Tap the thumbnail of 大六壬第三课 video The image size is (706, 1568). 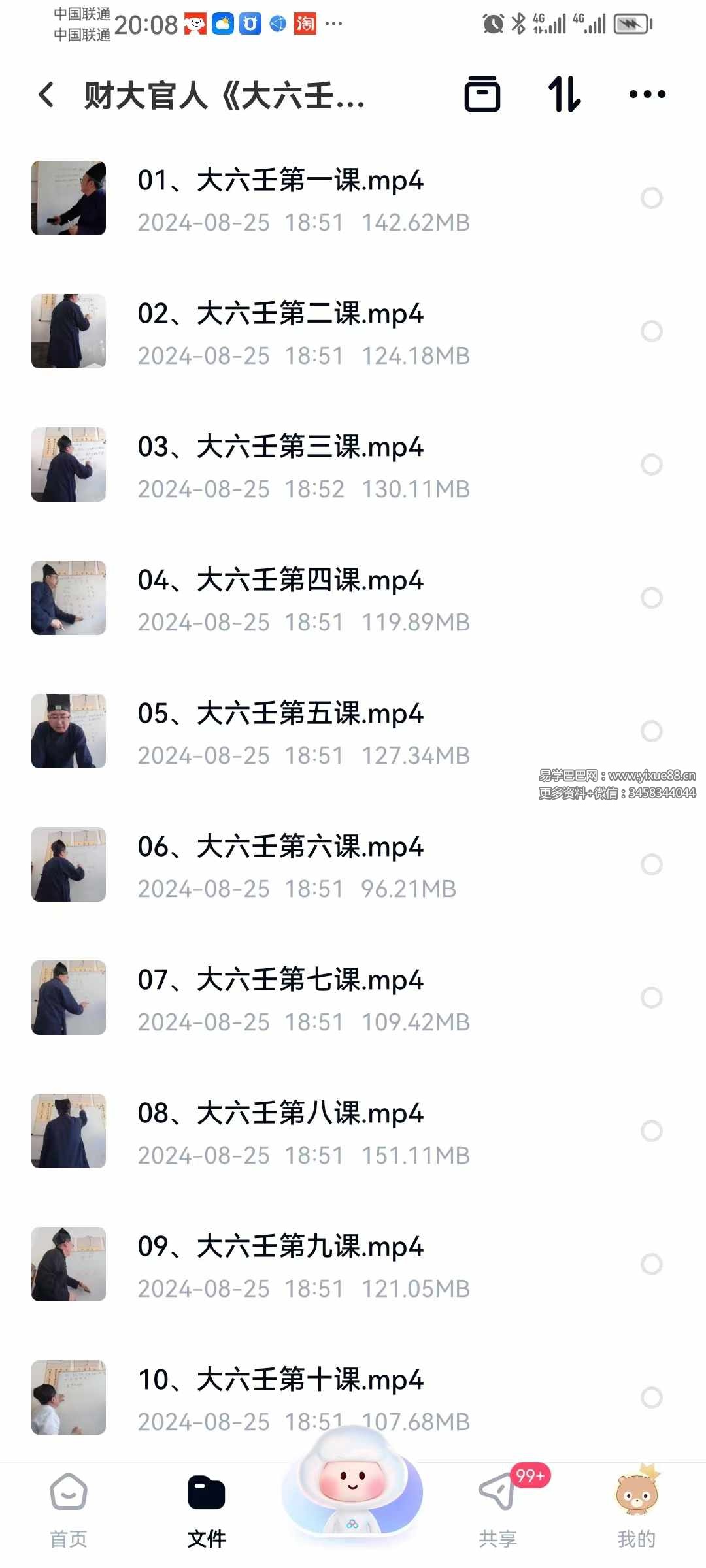coord(68,465)
